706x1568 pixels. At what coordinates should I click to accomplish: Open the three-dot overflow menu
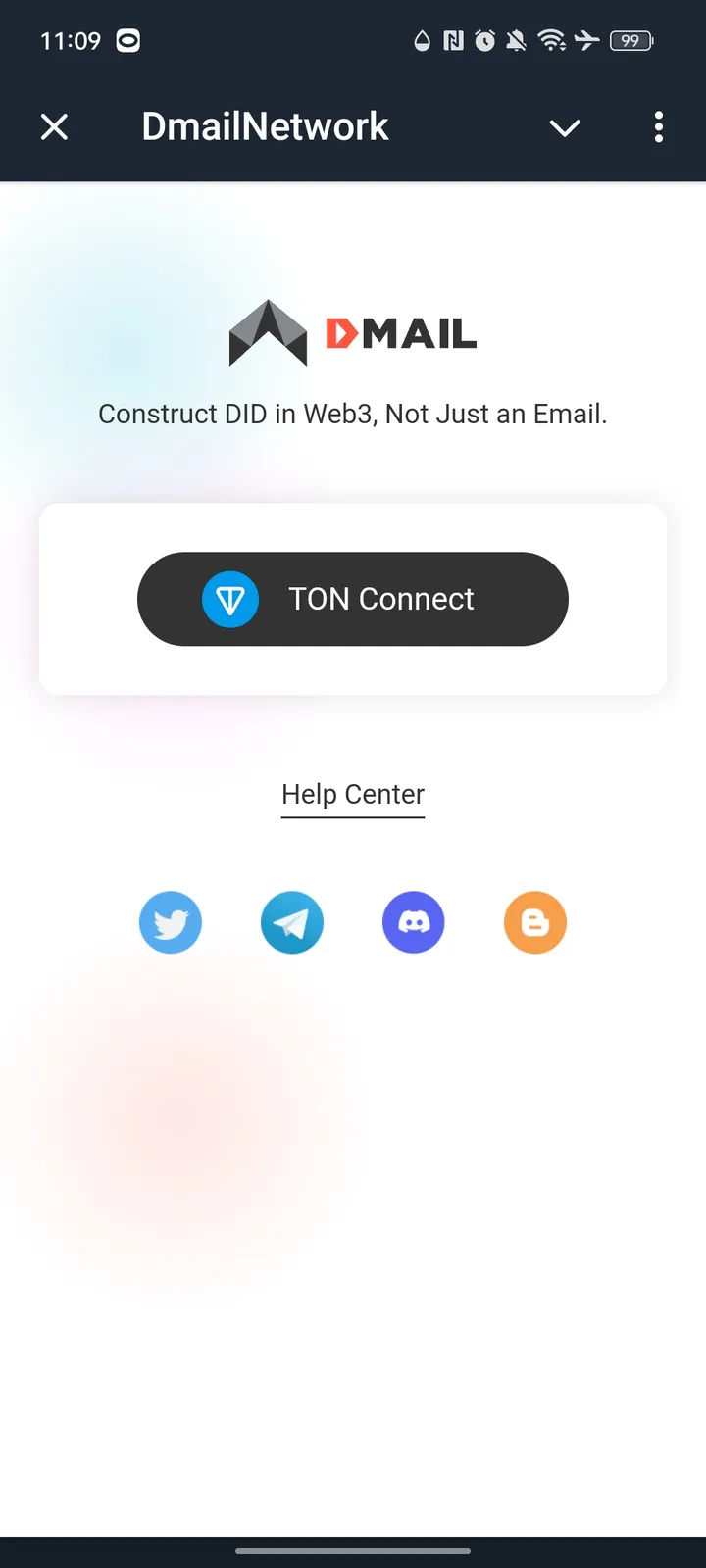click(x=658, y=127)
